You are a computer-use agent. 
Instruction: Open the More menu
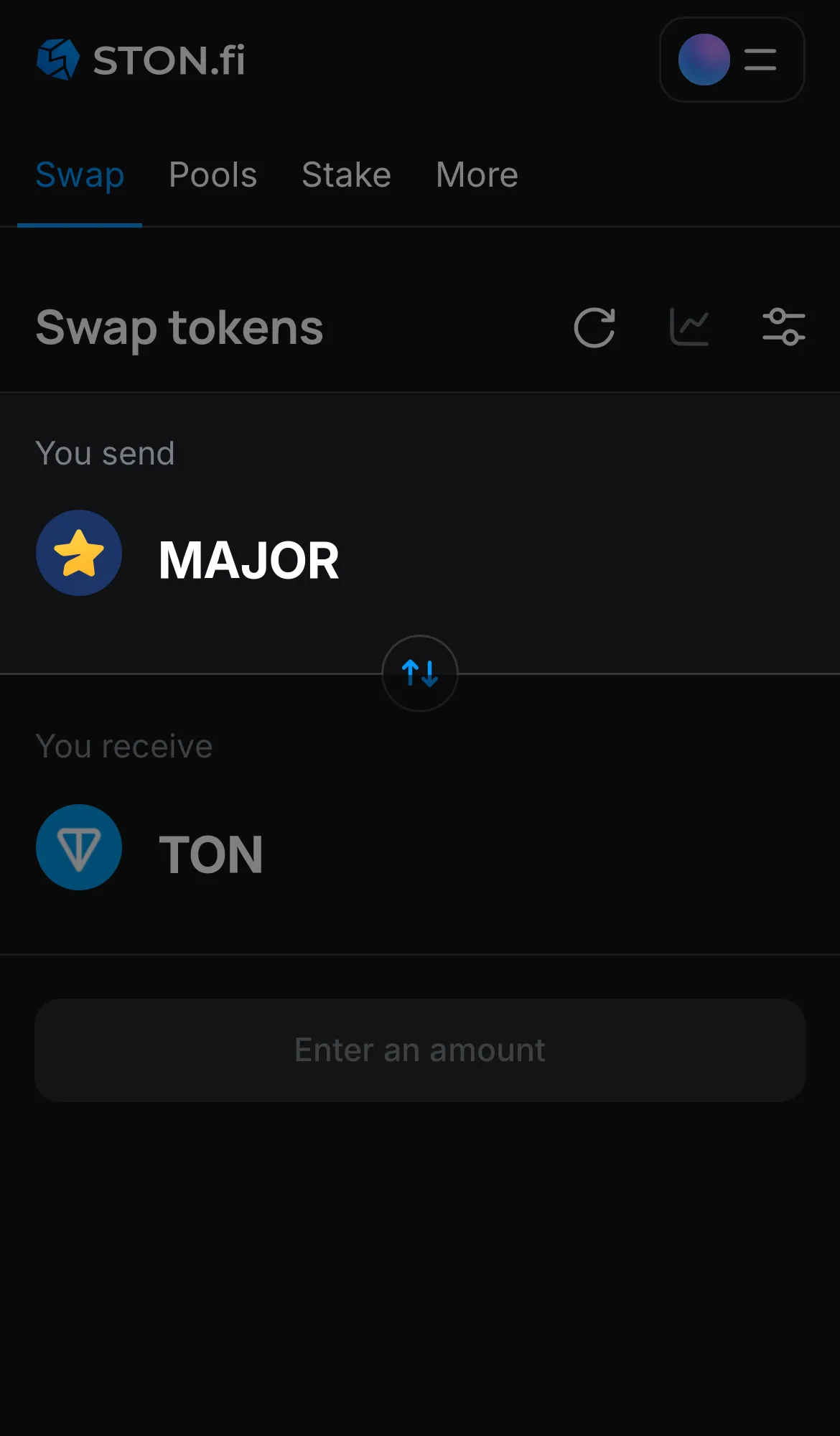pos(476,174)
